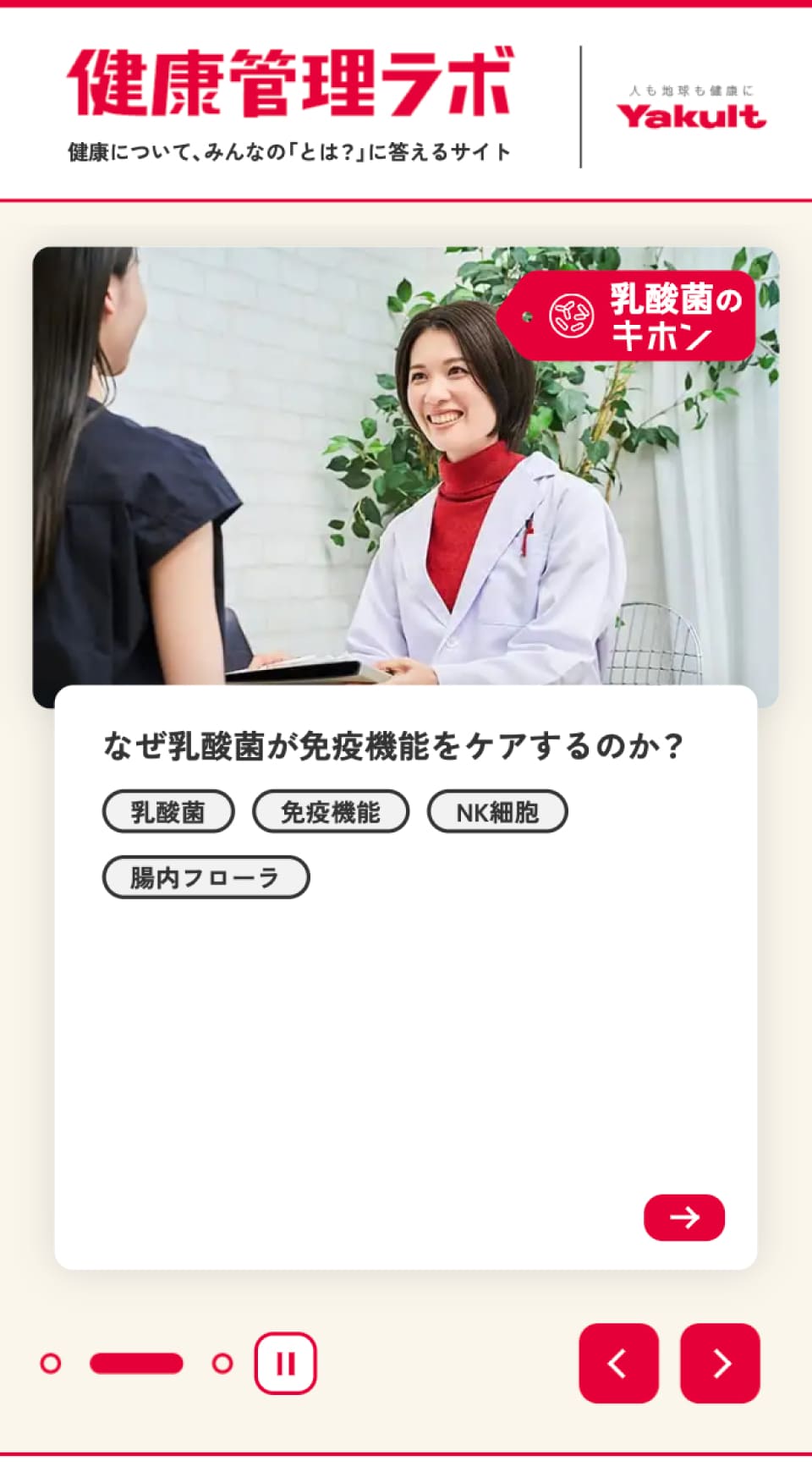This screenshot has width=812, height=1472.
Task: Open the 乳酸菌のキホン category tag
Action: click(x=626, y=316)
